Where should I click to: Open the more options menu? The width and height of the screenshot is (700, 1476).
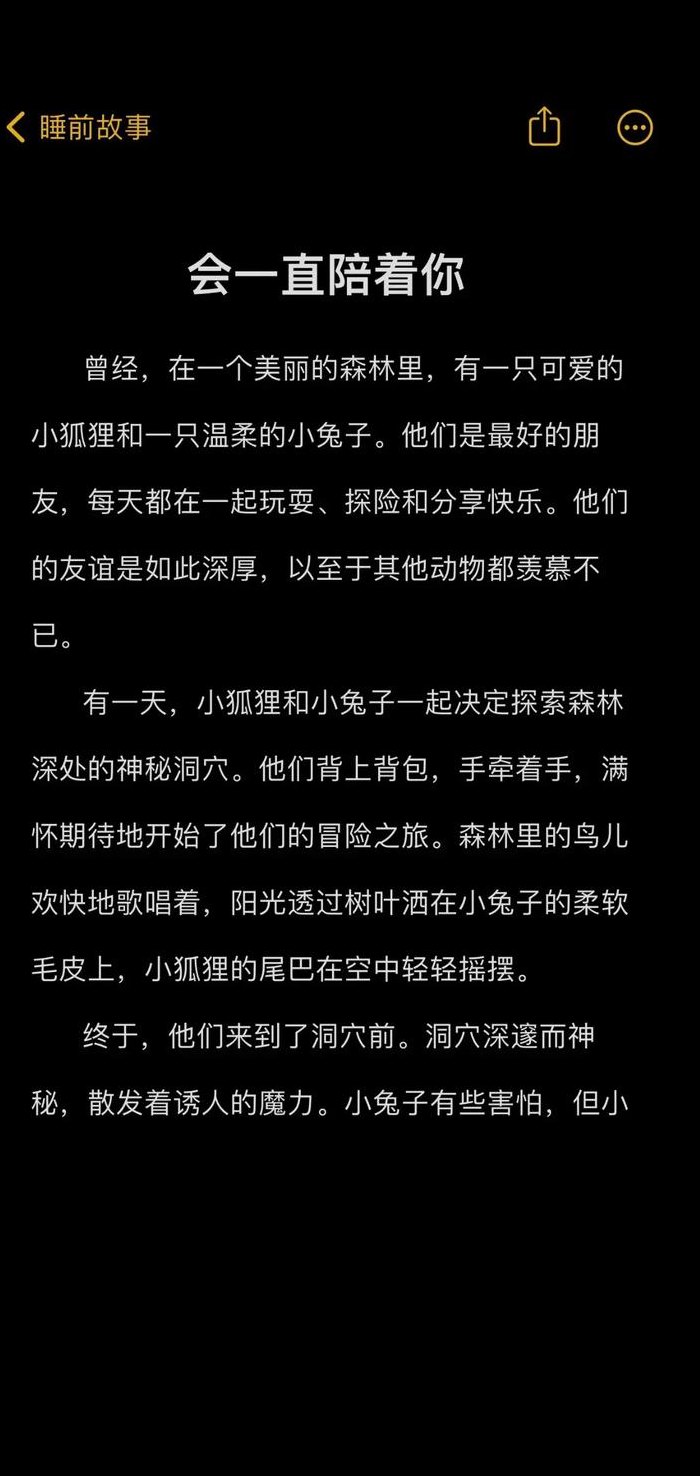(x=635, y=128)
